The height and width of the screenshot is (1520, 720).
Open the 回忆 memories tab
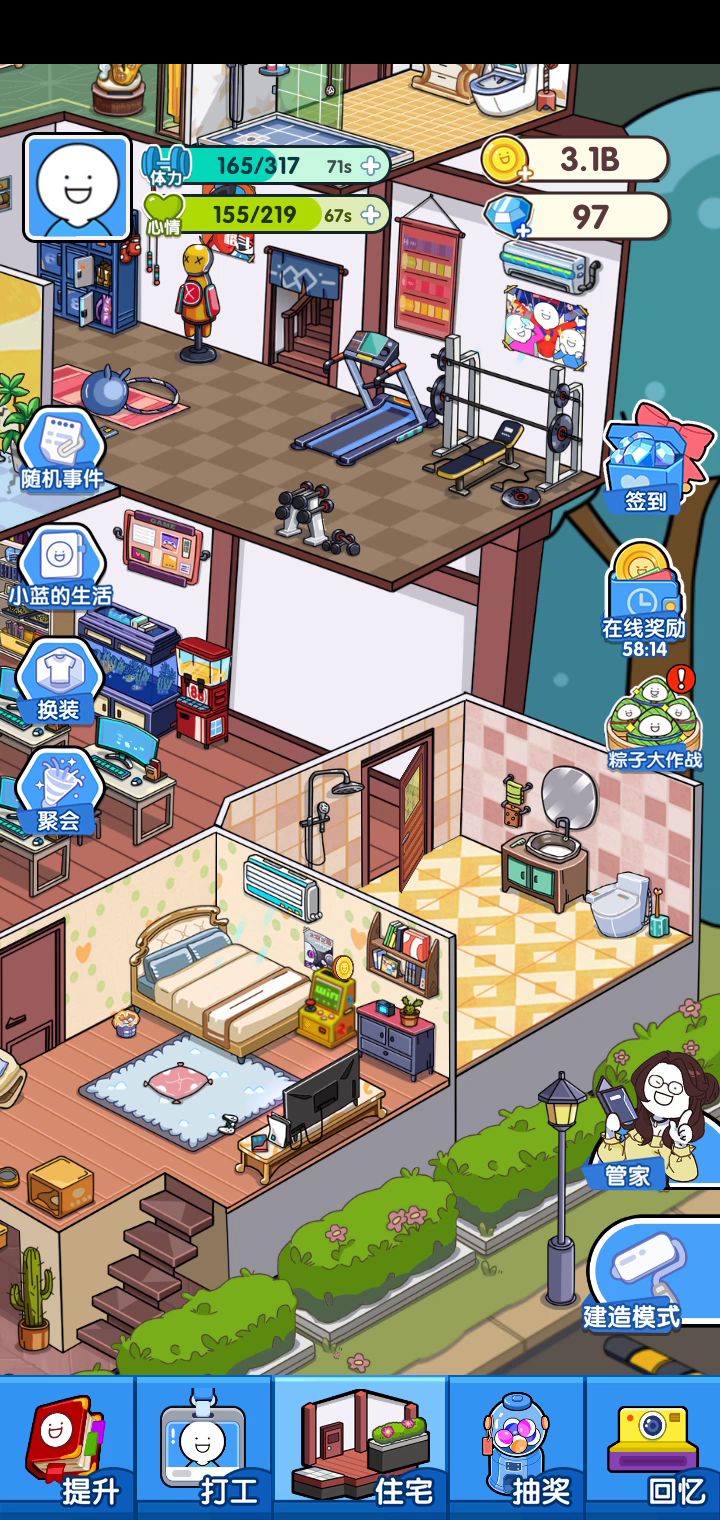tap(654, 1450)
